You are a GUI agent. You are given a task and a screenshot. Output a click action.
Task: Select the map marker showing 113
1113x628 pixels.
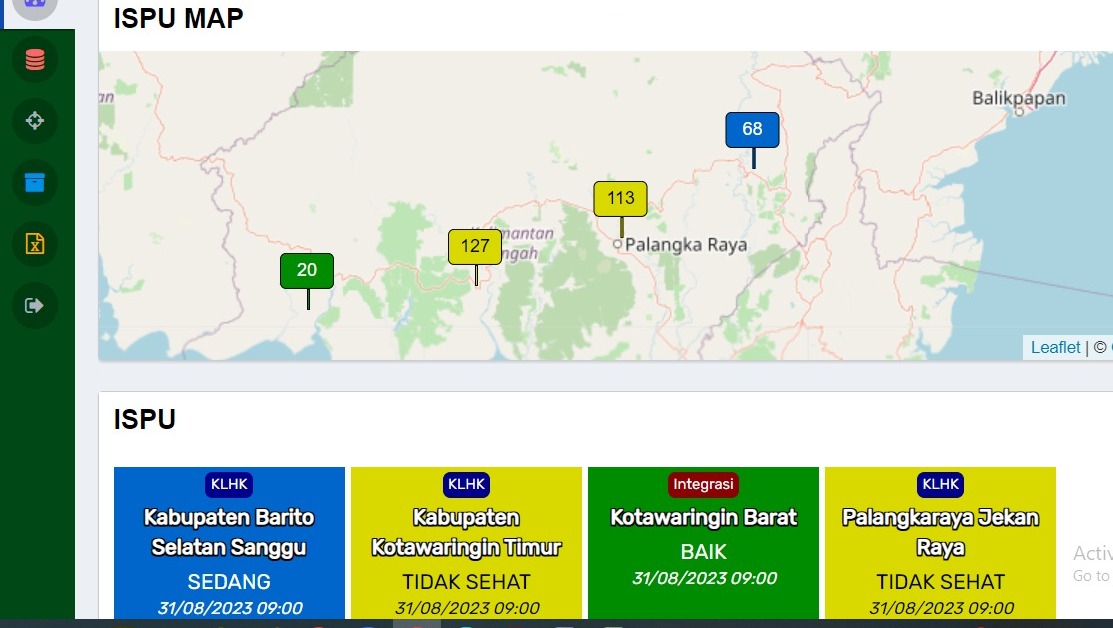(620, 198)
